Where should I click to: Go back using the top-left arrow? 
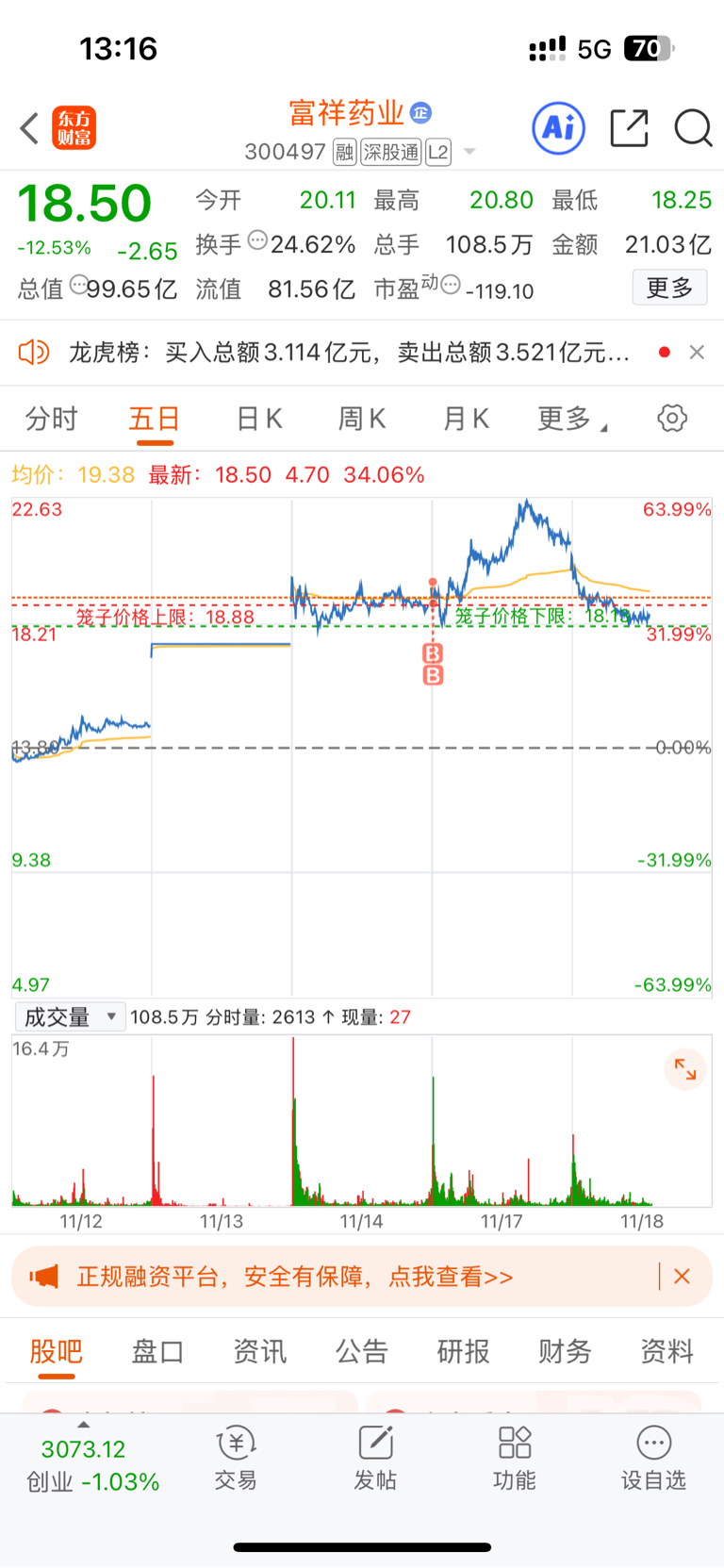pyautogui.click(x=29, y=128)
